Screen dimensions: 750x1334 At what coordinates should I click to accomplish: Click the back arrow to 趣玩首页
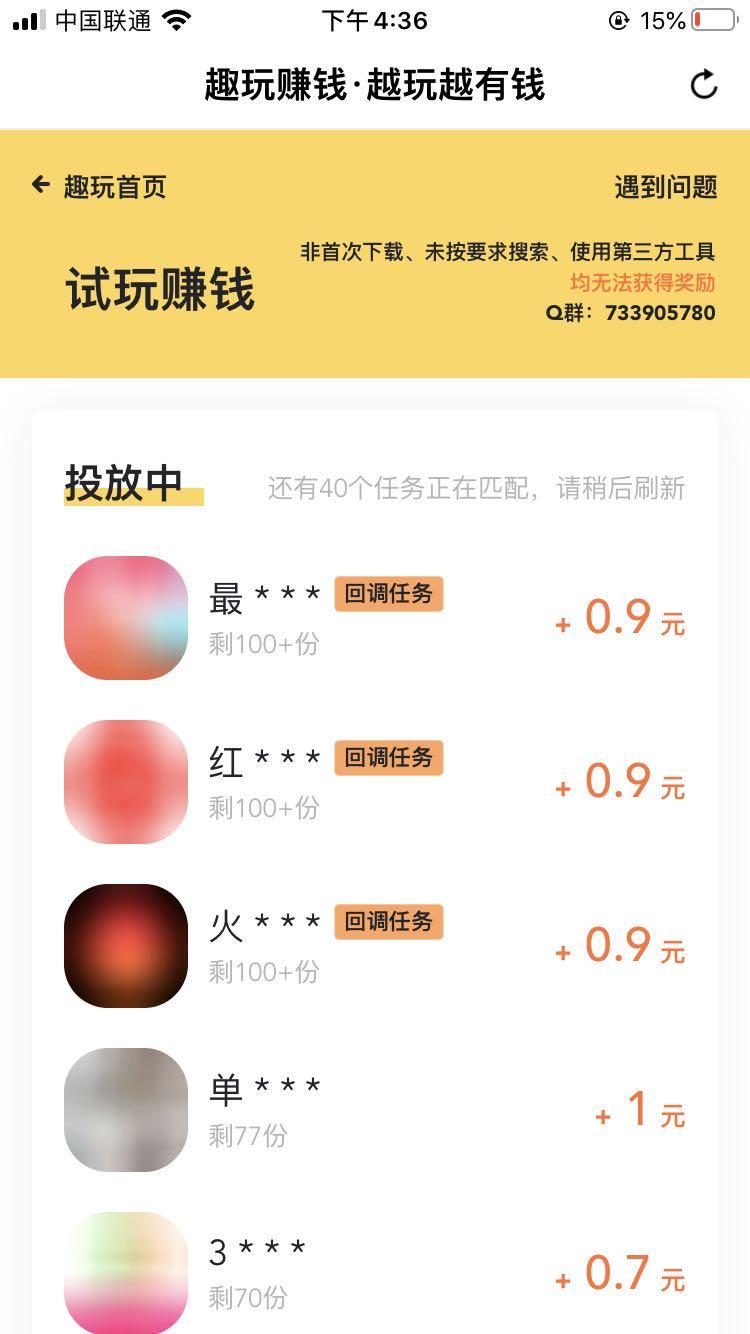pyautogui.click(x=38, y=184)
